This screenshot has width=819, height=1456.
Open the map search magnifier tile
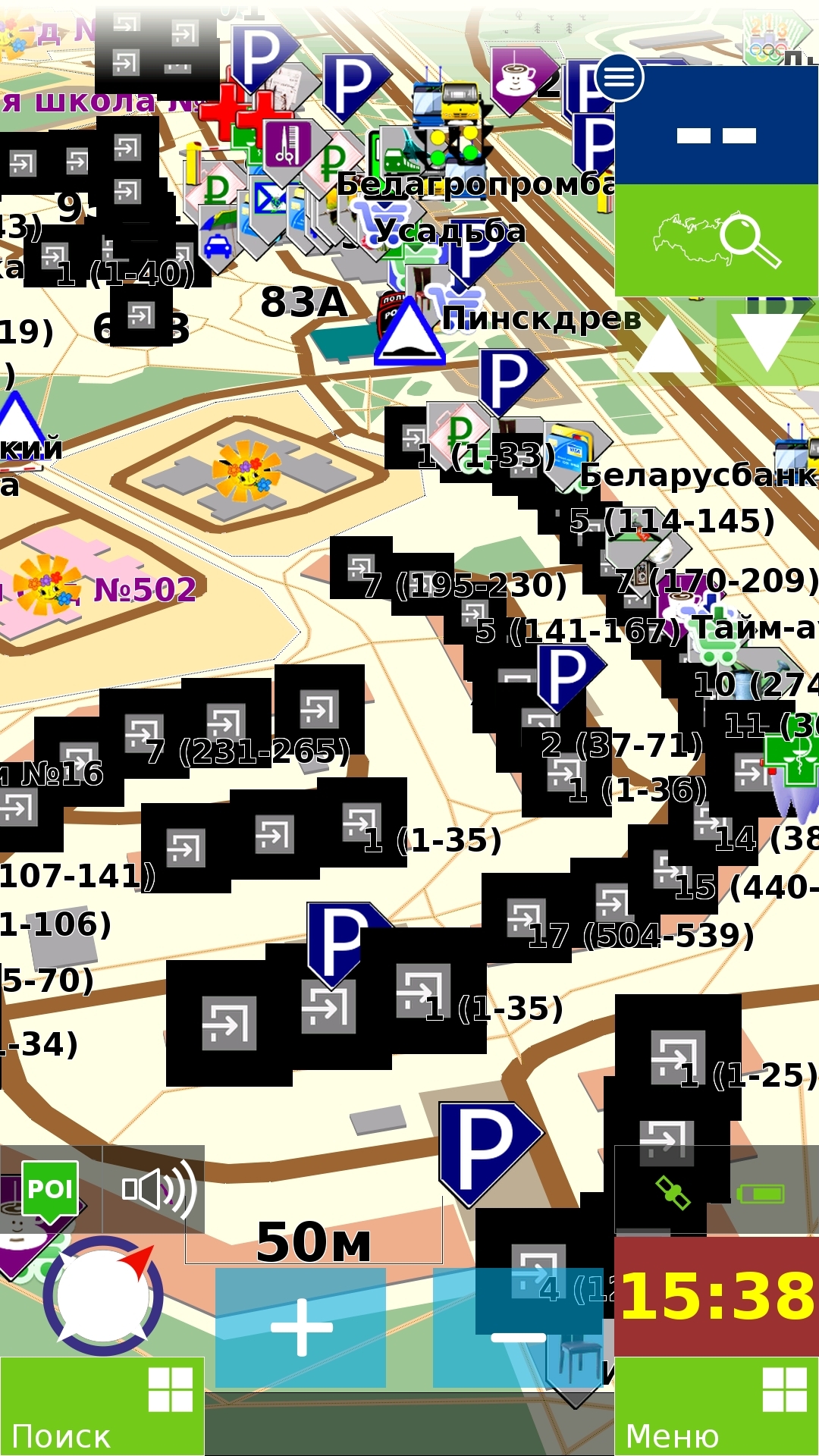[x=716, y=240]
